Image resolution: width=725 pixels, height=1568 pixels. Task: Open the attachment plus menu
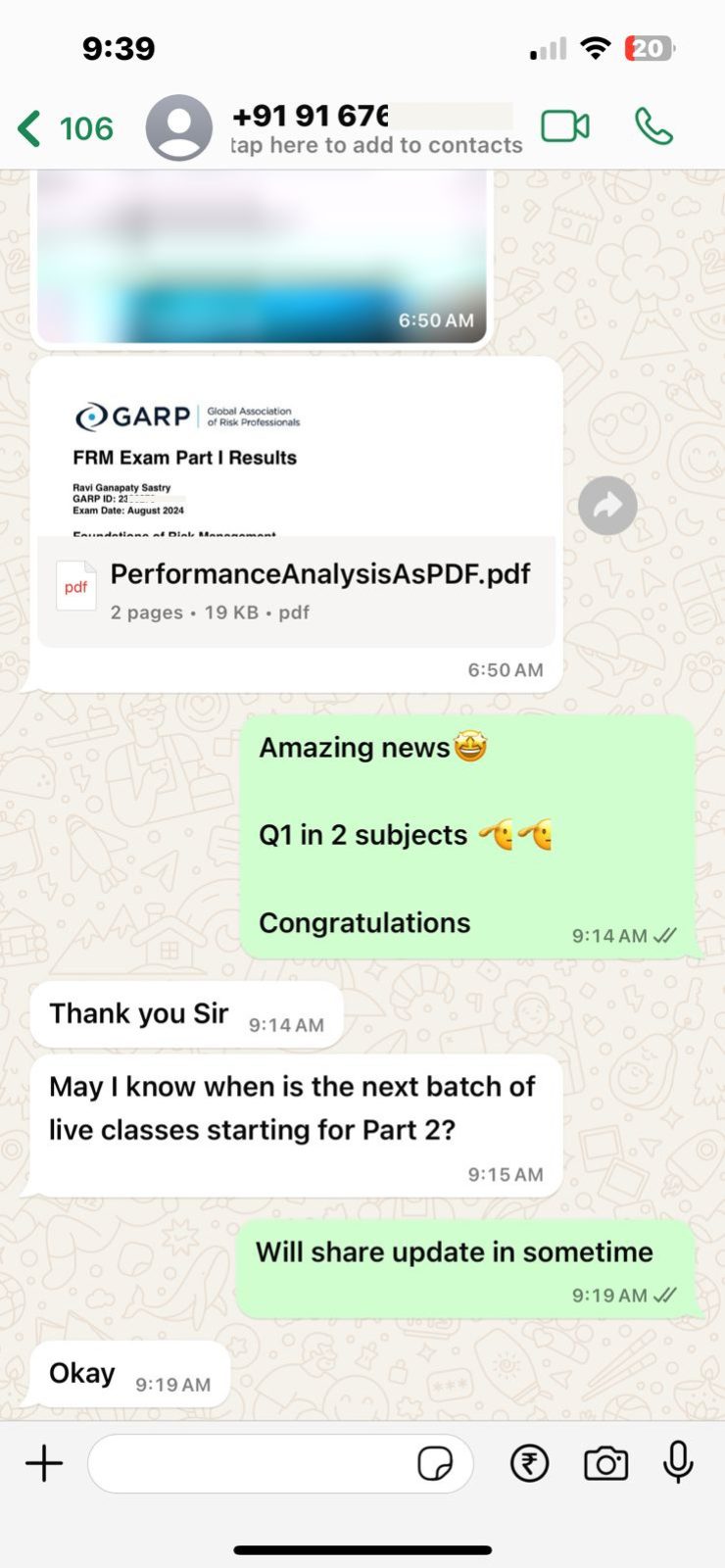click(x=44, y=1464)
